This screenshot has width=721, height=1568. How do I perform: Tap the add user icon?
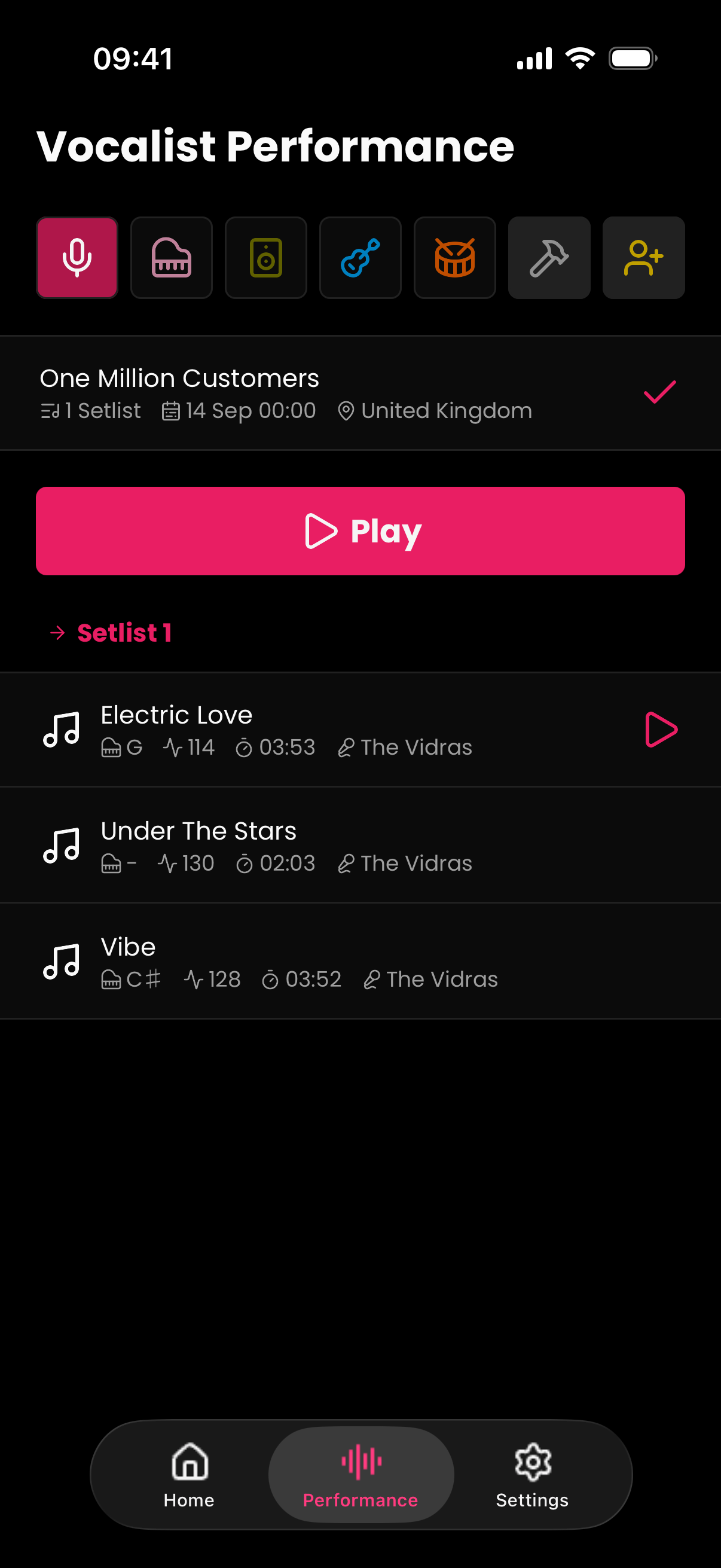tap(643, 258)
